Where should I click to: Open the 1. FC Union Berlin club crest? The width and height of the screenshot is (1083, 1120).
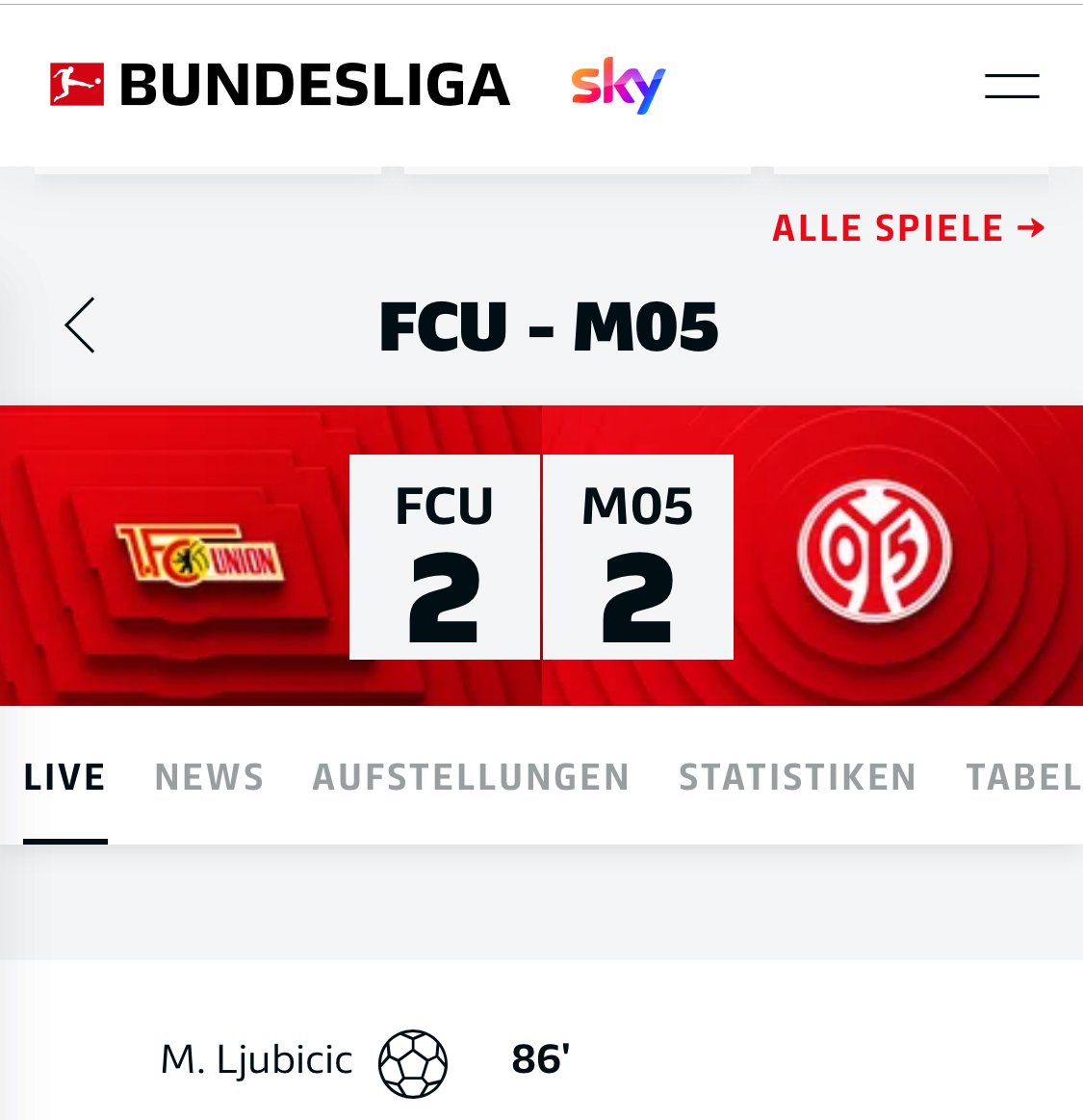(x=200, y=556)
